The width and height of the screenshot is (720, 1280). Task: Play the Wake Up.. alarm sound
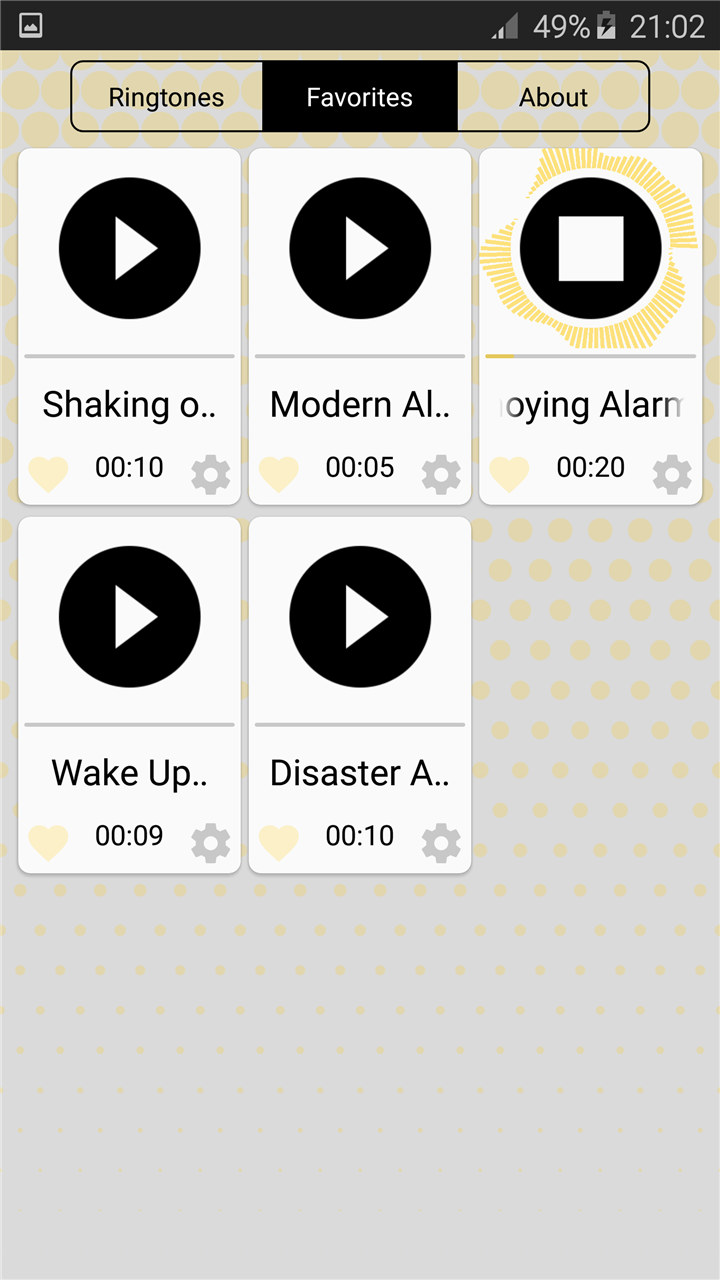pyautogui.click(x=129, y=616)
